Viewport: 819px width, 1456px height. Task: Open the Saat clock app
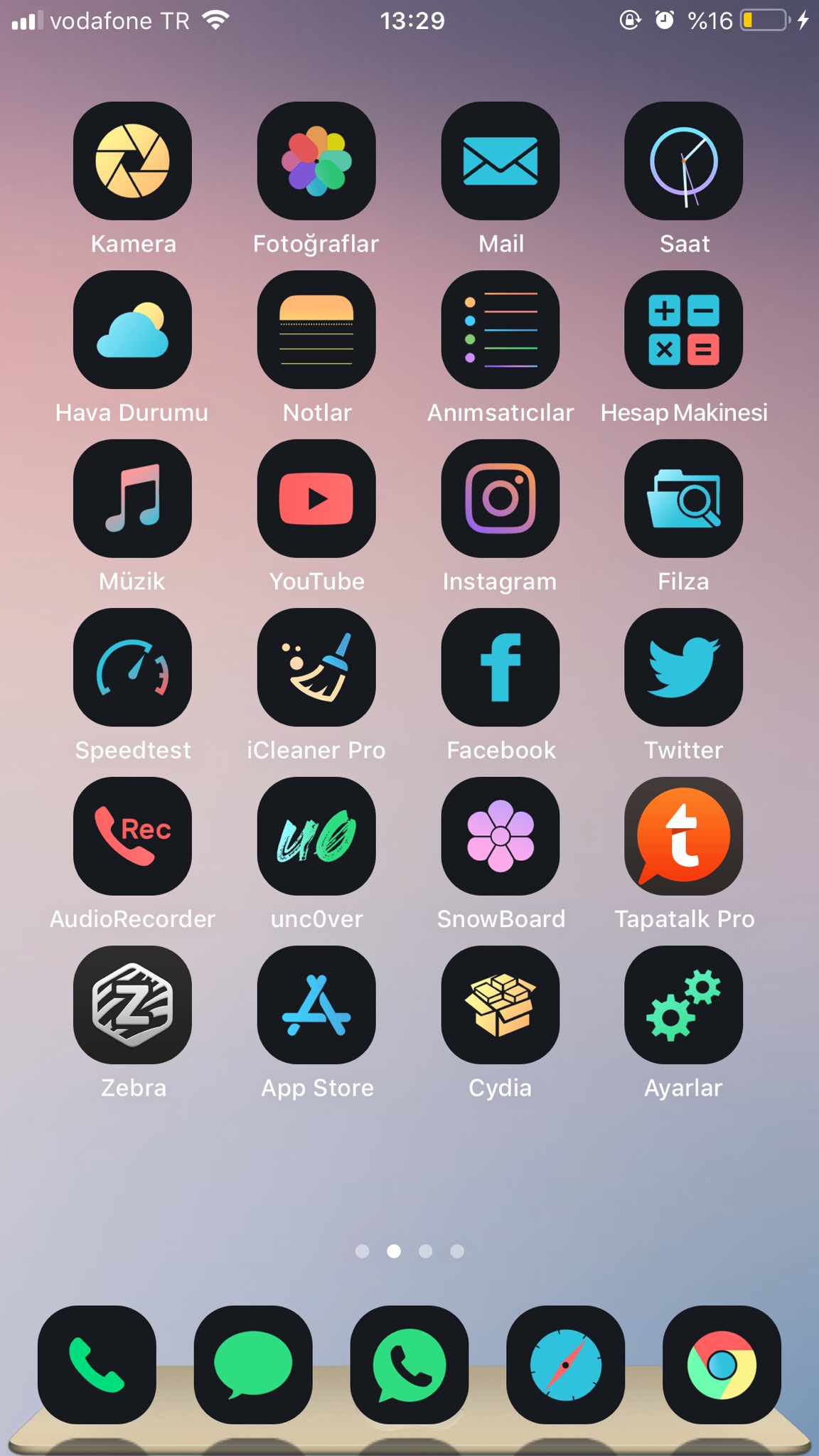click(x=683, y=161)
